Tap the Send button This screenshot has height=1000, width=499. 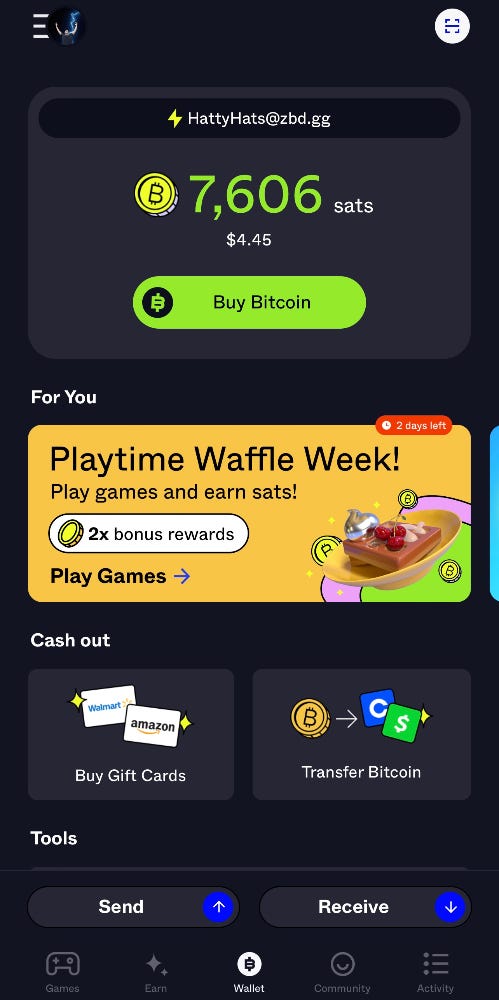coord(133,907)
